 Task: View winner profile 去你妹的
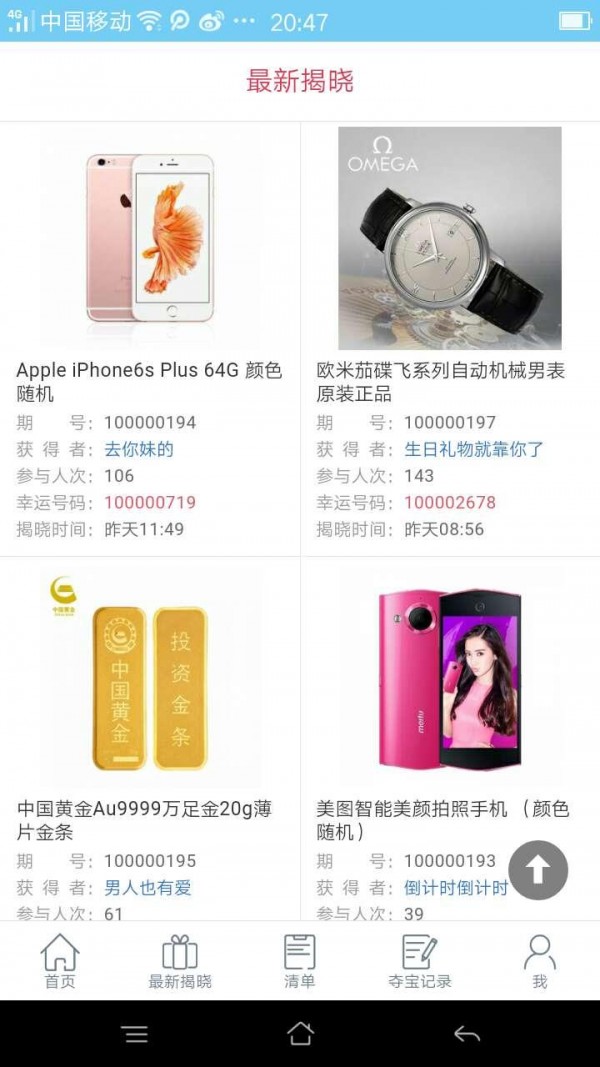[x=139, y=450]
